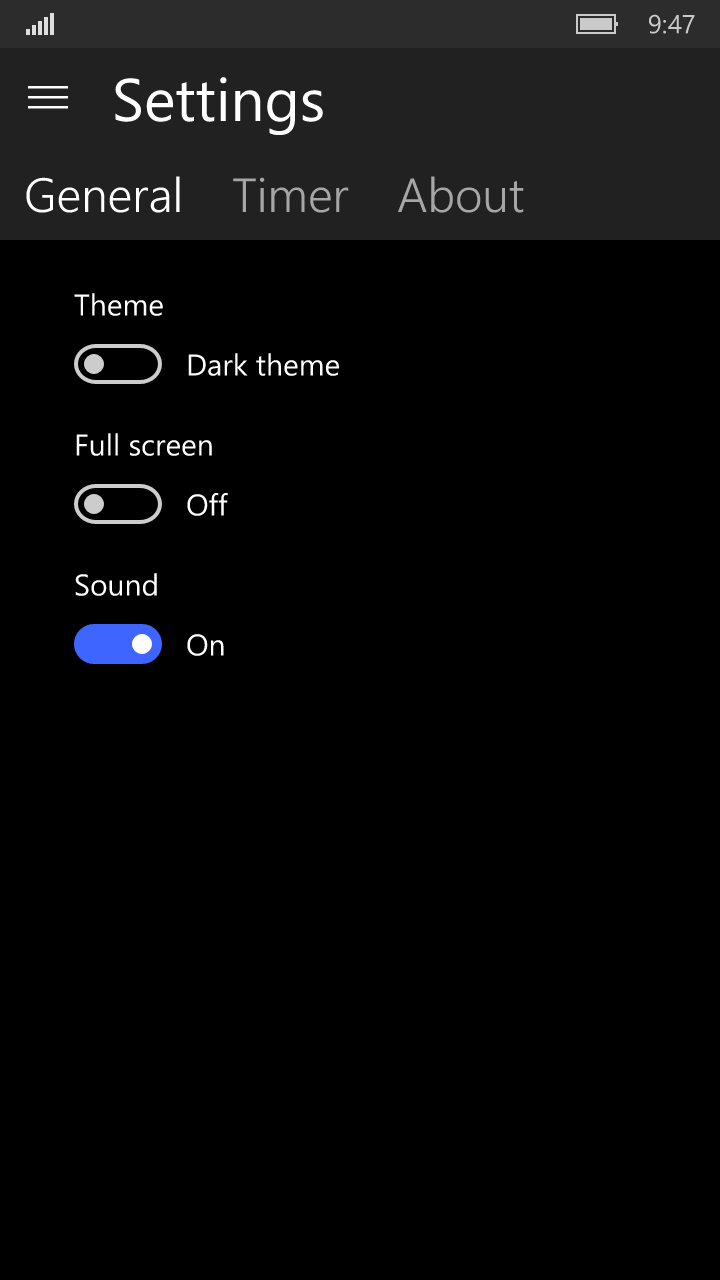The height and width of the screenshot is (1280, 720).
Task: Enable the Full screen toggle
Action: (117, 504)
